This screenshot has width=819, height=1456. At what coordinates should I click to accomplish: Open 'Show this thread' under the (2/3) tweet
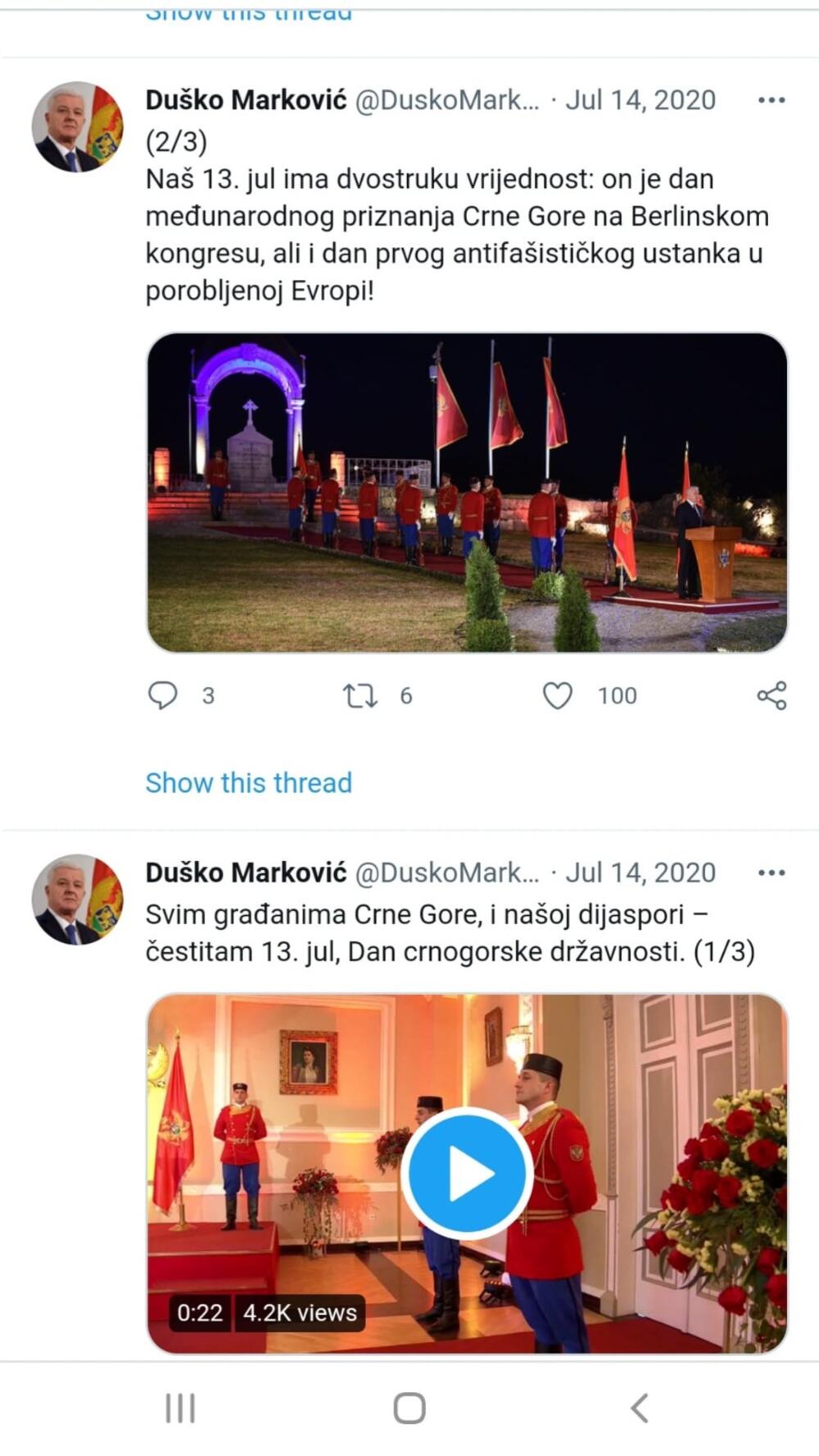248,782
